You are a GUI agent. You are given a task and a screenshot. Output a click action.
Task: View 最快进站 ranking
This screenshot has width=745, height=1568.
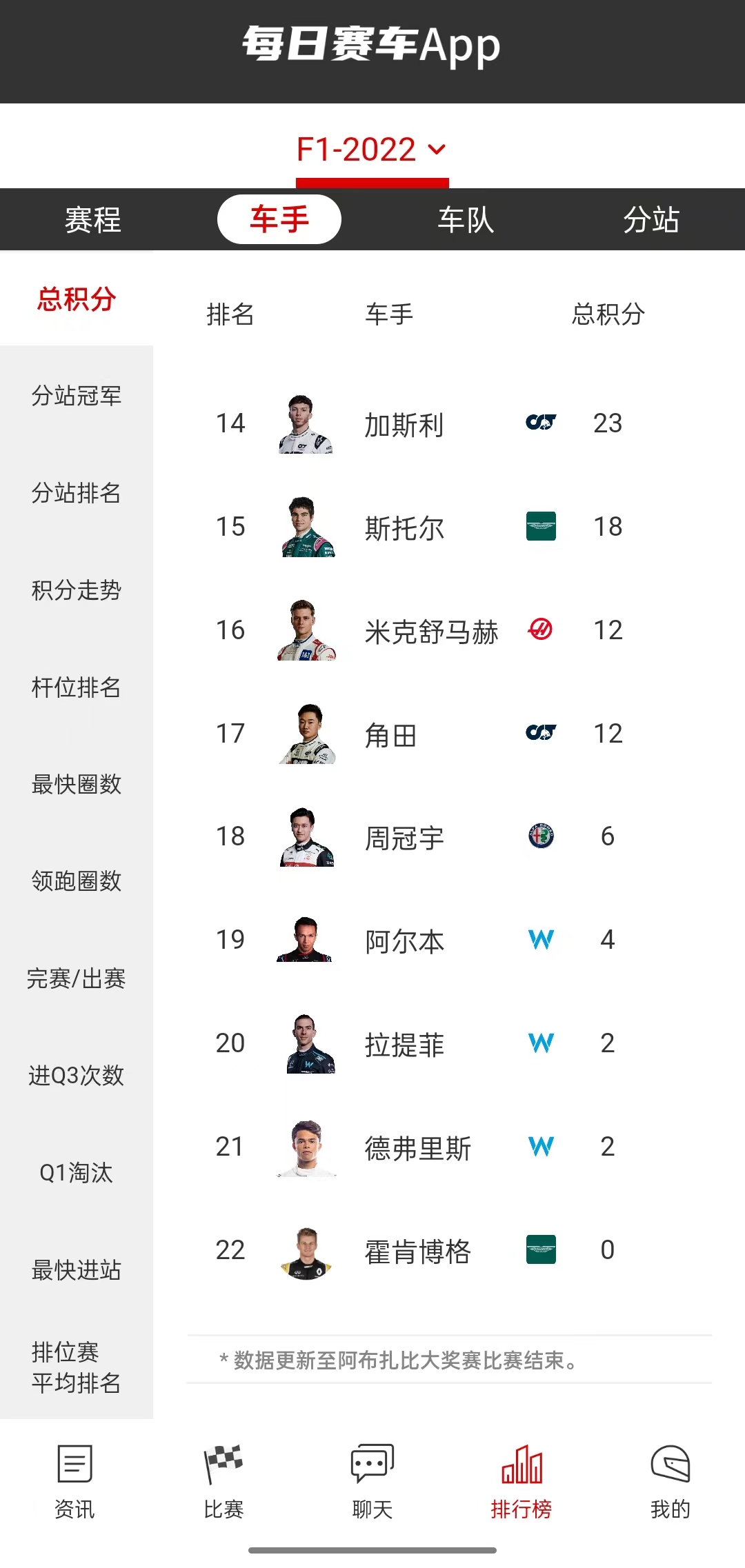point(77,1269)
